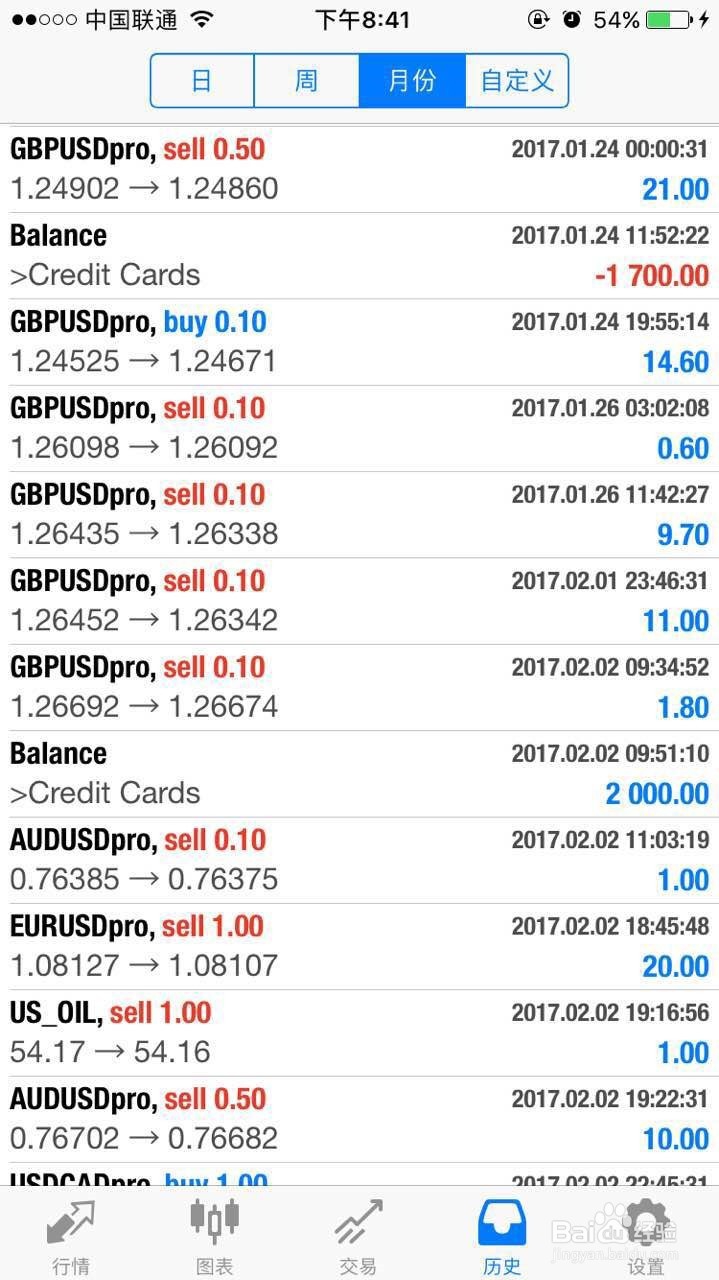Open the 设置 settings tab

pyautogui.click(x=646, y=1235)
